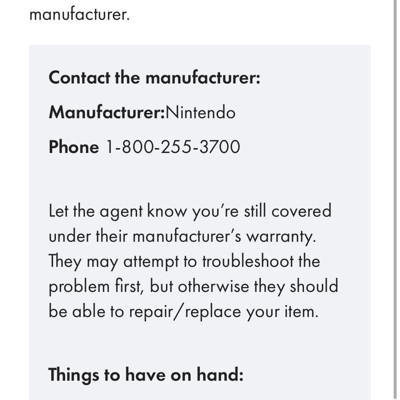
Task: Call Nintendo at 1-800-255-3700
Action: pos(173,147)
